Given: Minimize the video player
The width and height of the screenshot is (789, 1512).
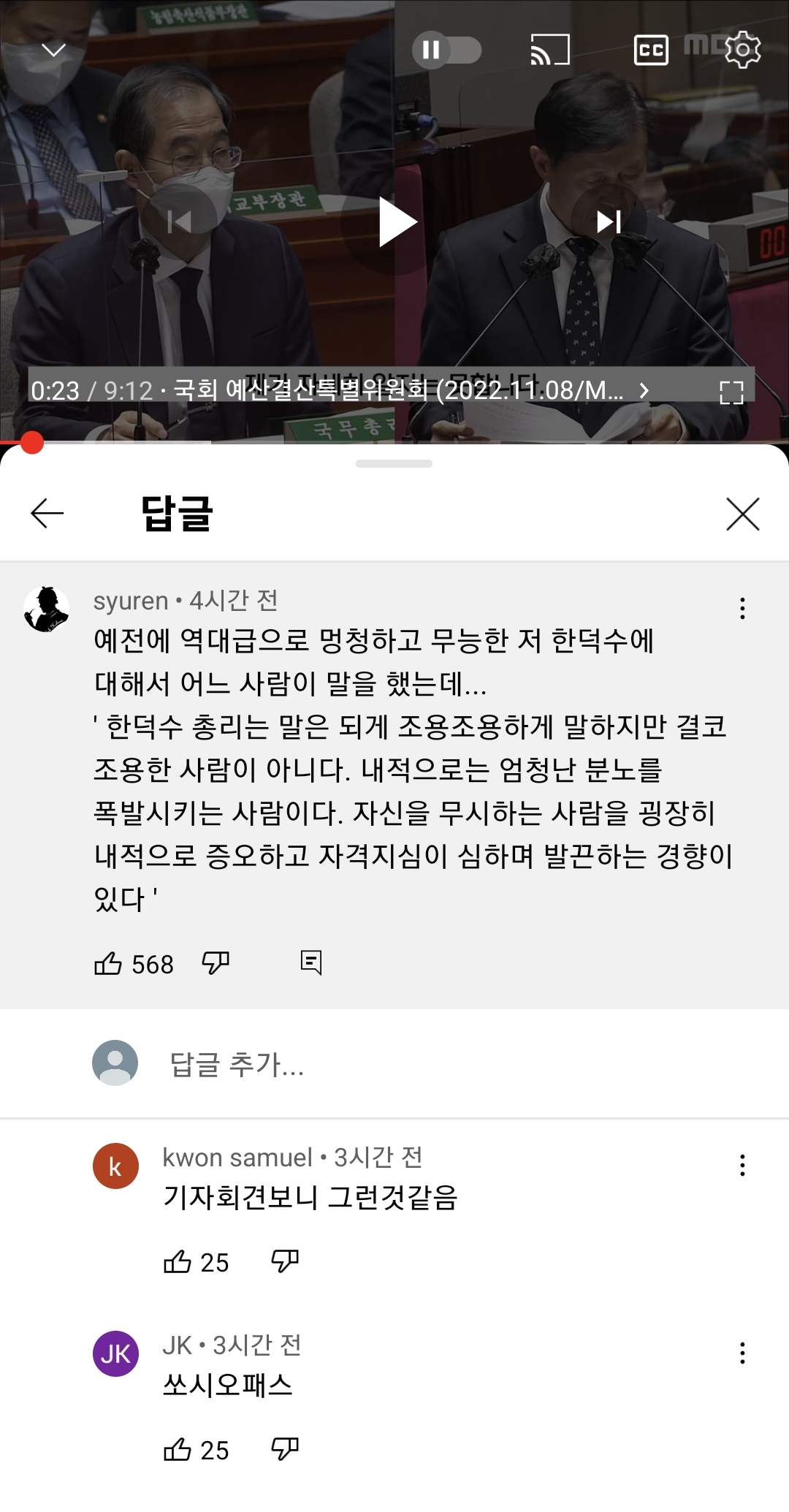Looking at the screenshot, I should 53,50.
